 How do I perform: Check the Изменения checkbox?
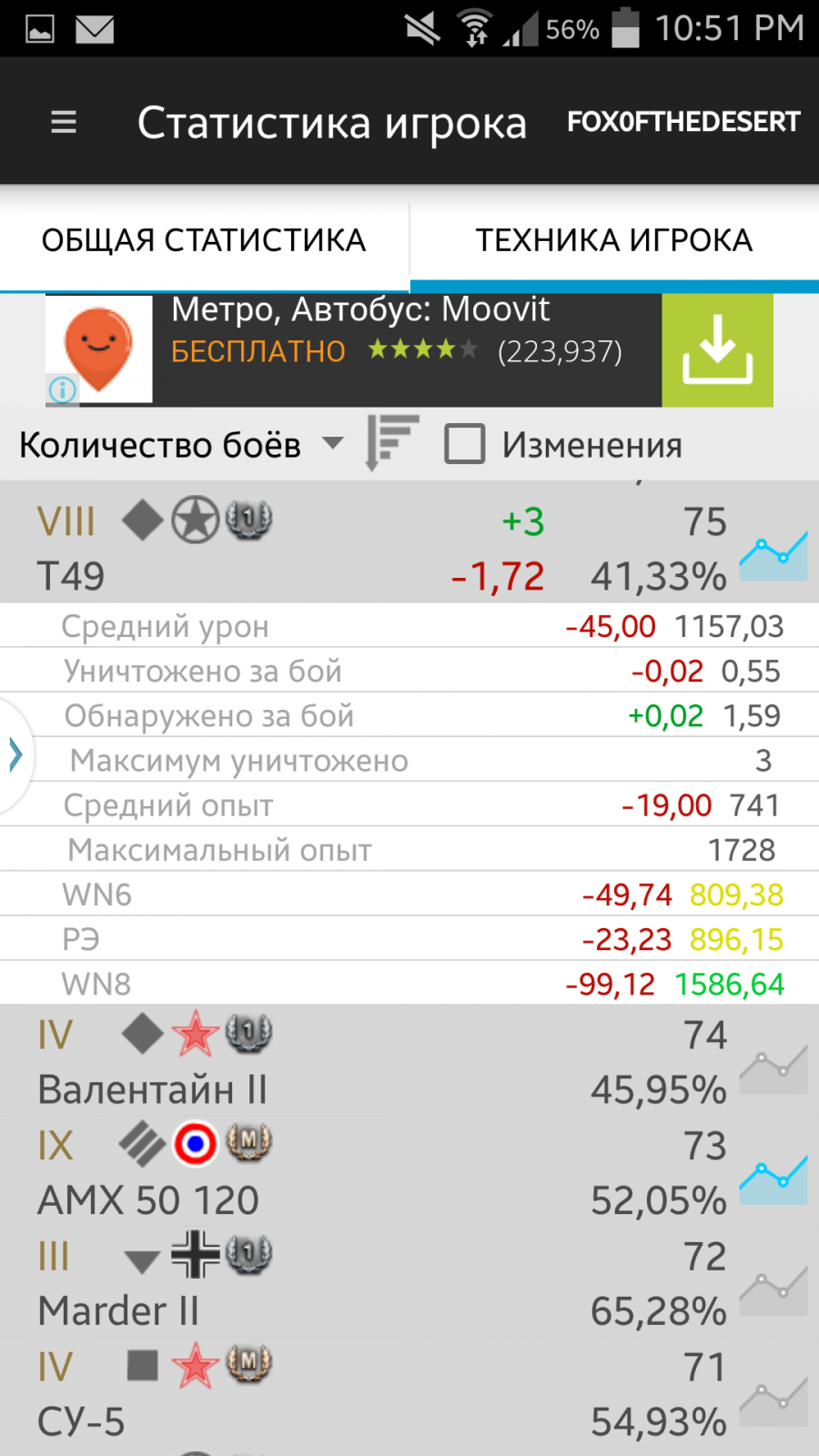[x=465, y=445]
